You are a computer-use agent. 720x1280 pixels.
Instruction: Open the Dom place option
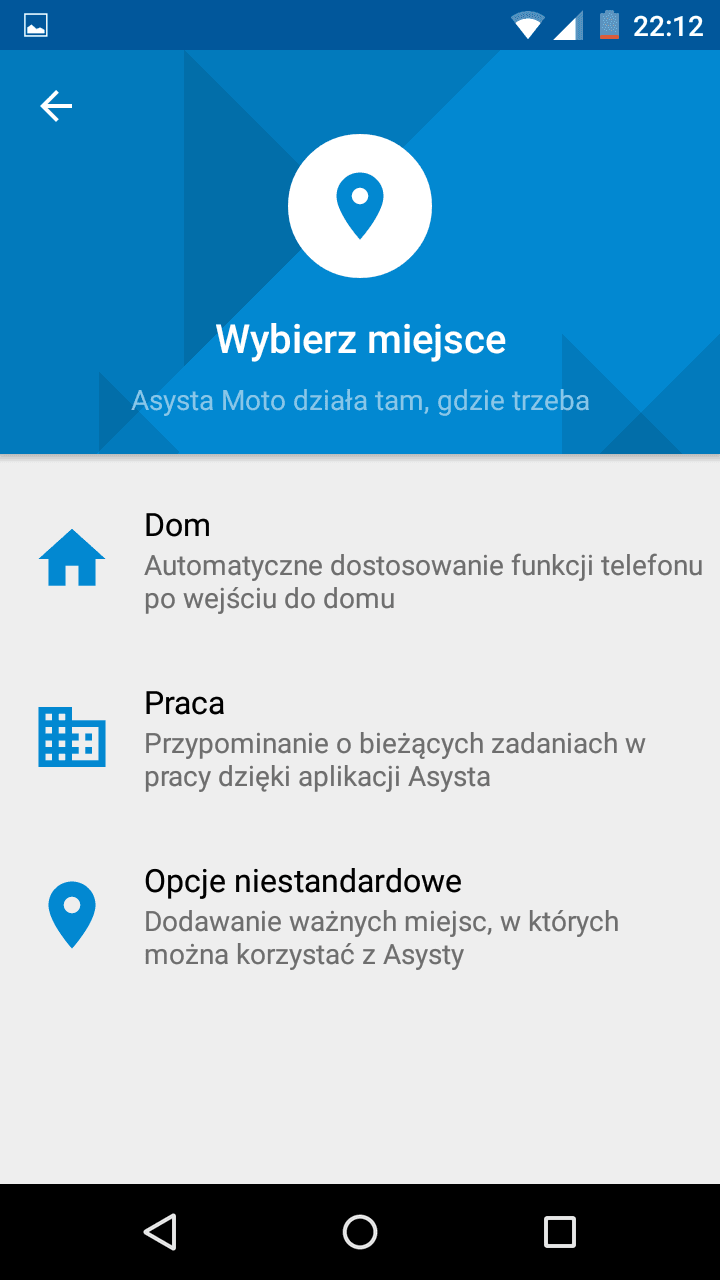pyautogui.click(x=360, y=560)
